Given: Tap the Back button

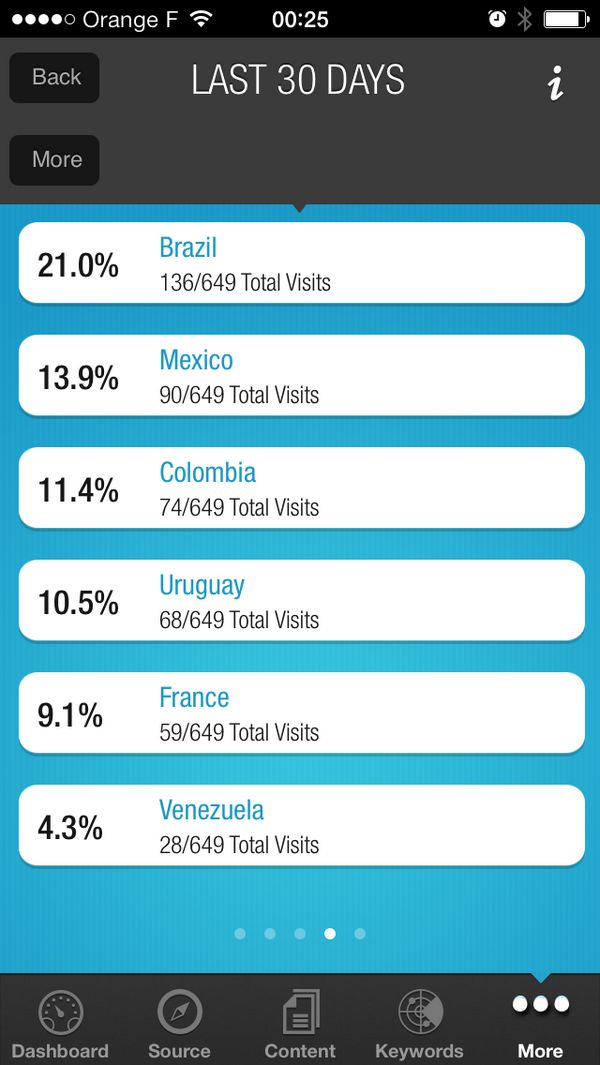Looking at the screenshot, I should pos(54,77).
